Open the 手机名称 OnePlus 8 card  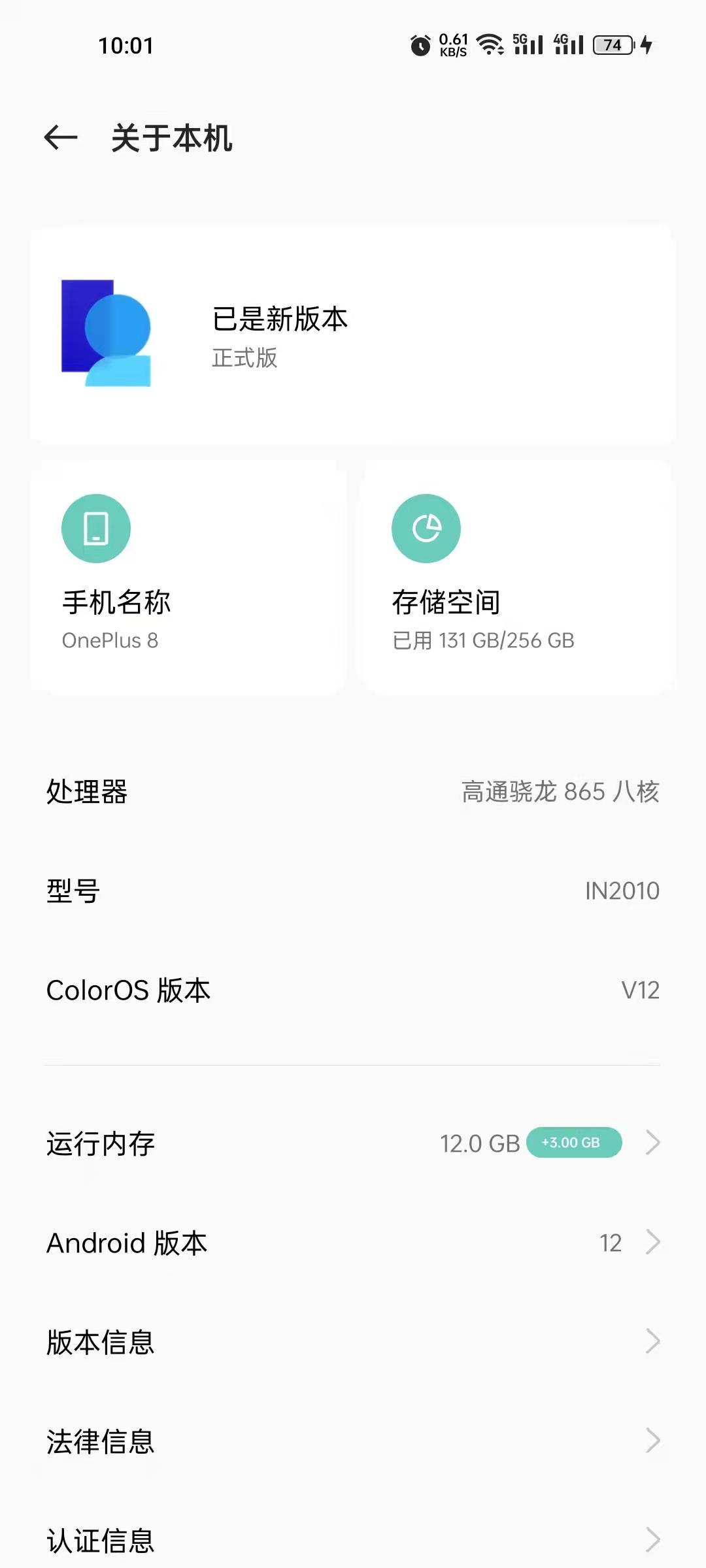click(x=188, y=578)
